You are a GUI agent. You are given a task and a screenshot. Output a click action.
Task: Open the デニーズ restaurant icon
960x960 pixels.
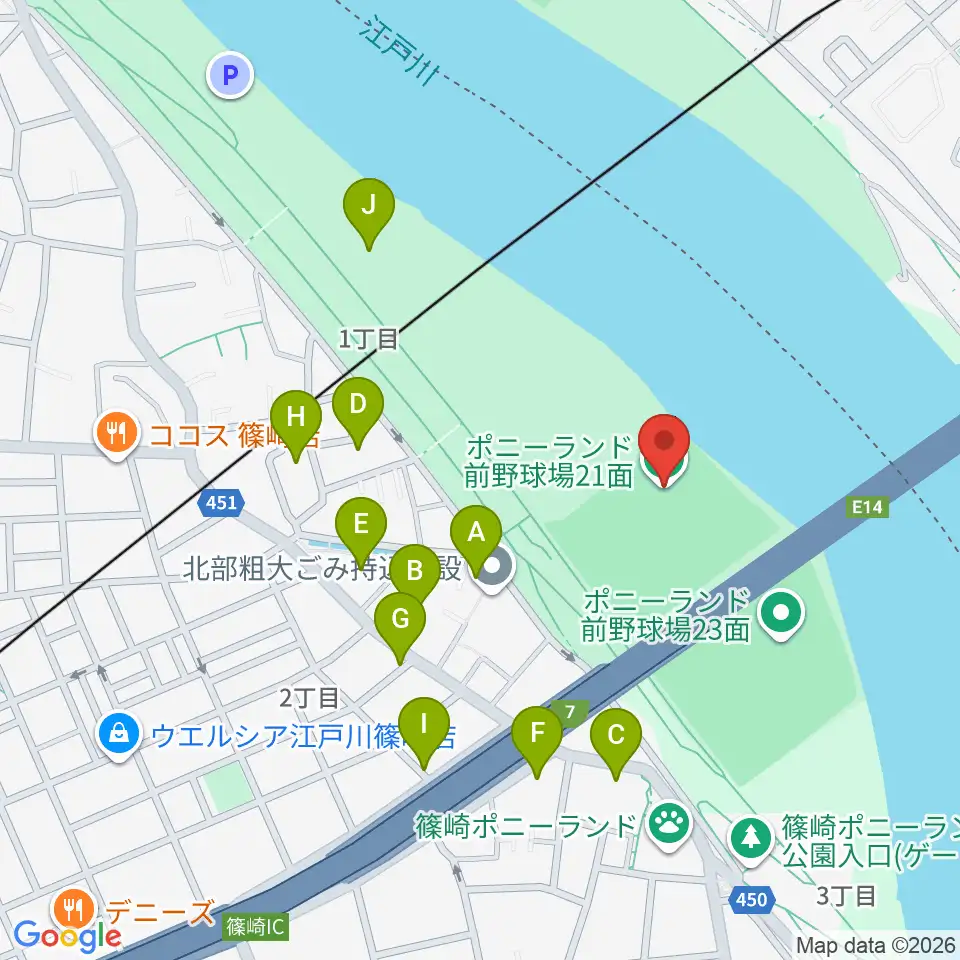click(x=76, y=909)
